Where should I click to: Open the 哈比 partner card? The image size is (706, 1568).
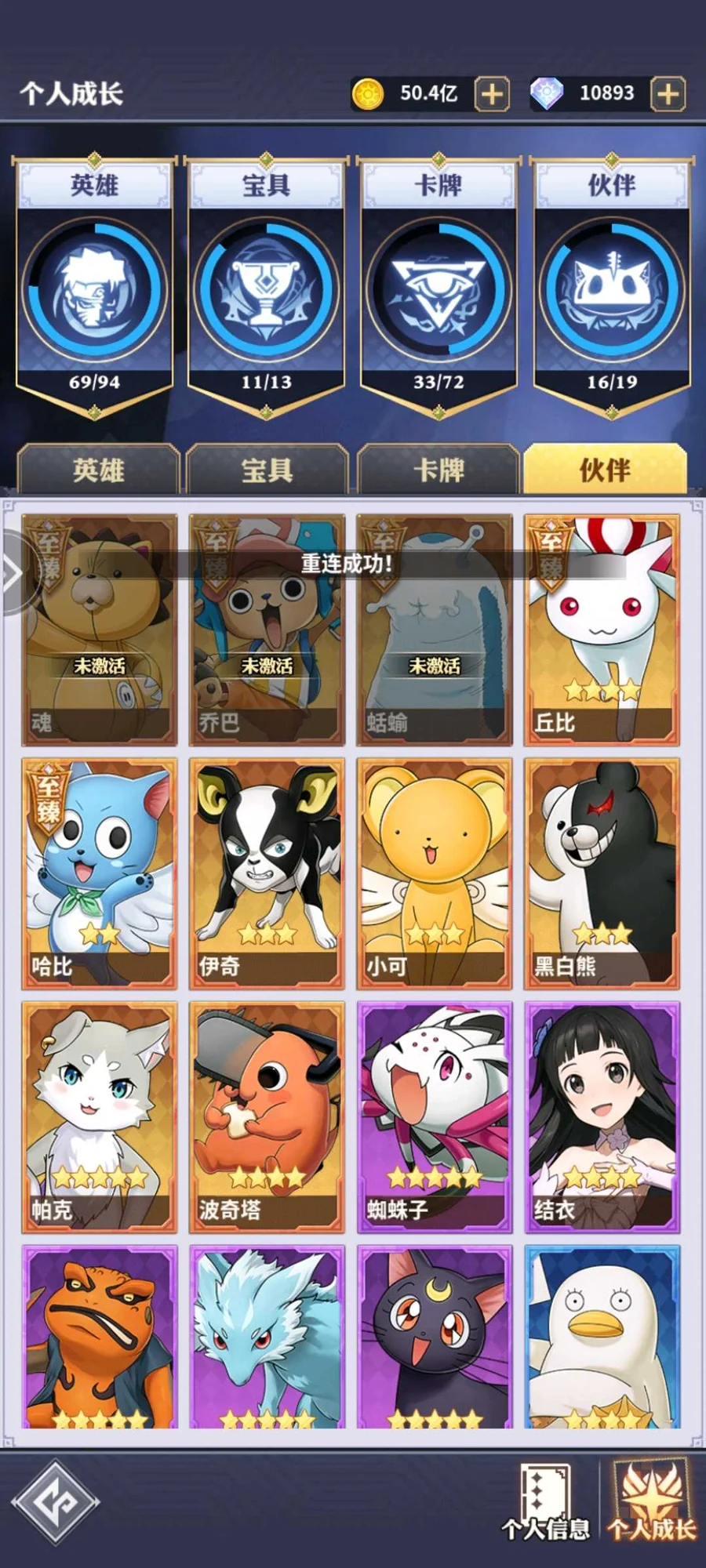click(100, 873)
